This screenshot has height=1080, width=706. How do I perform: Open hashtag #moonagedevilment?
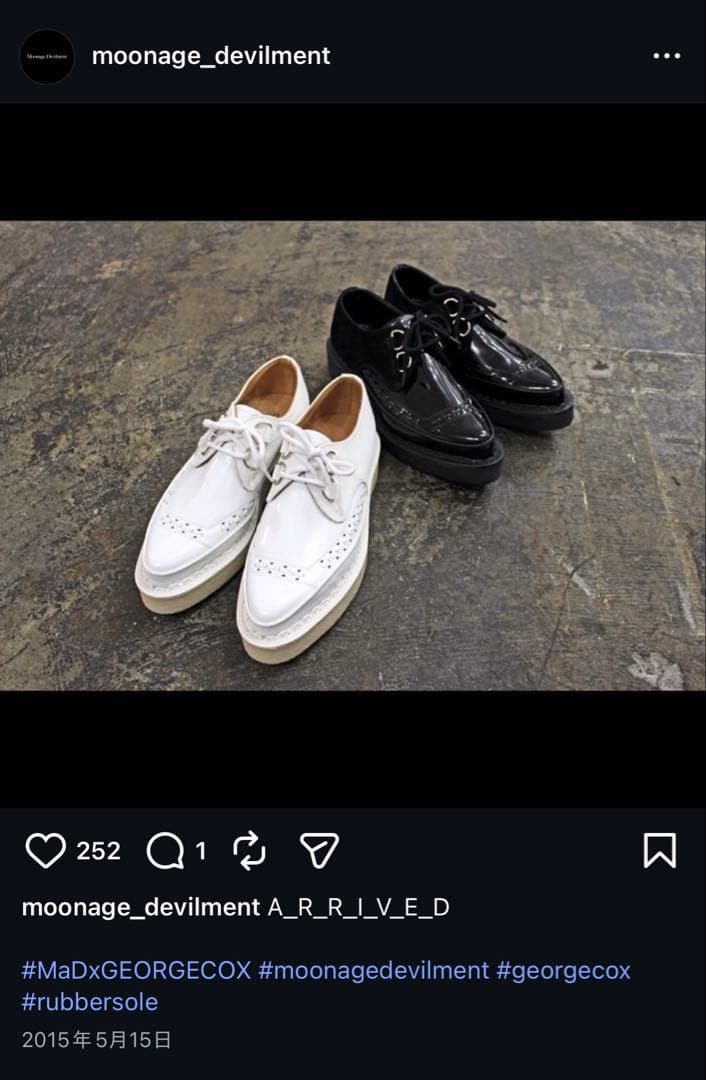point(374,970)
